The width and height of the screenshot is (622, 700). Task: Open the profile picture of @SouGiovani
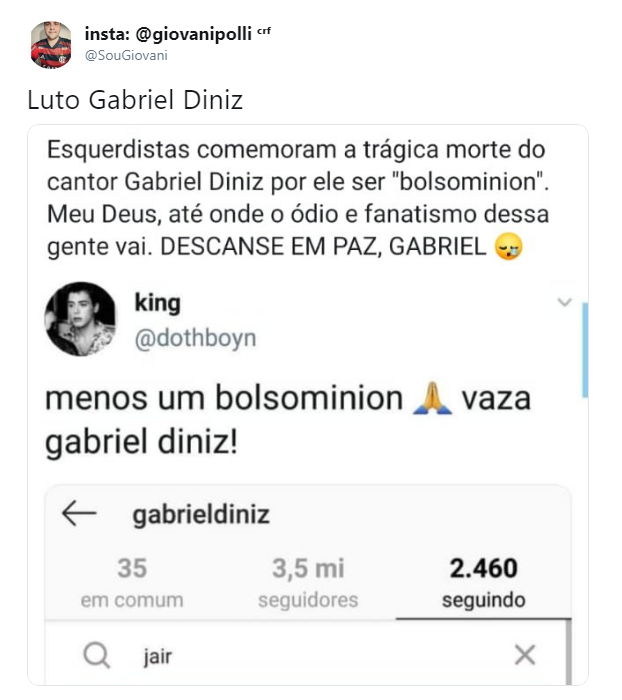pos(50,44)
